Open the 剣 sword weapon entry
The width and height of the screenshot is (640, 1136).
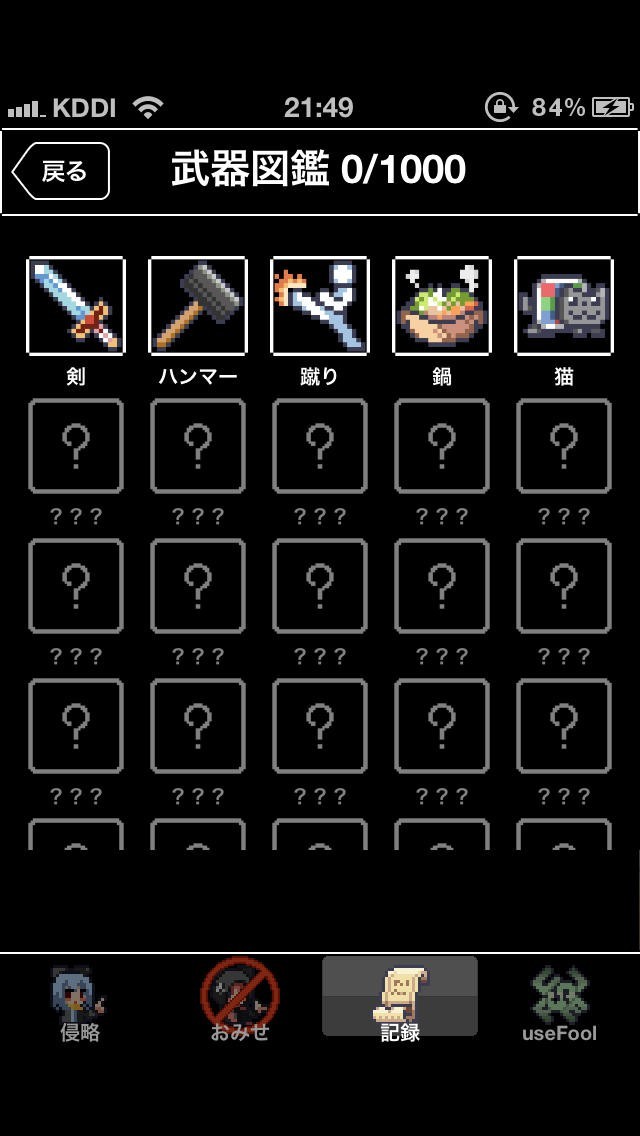coord(76,306)
